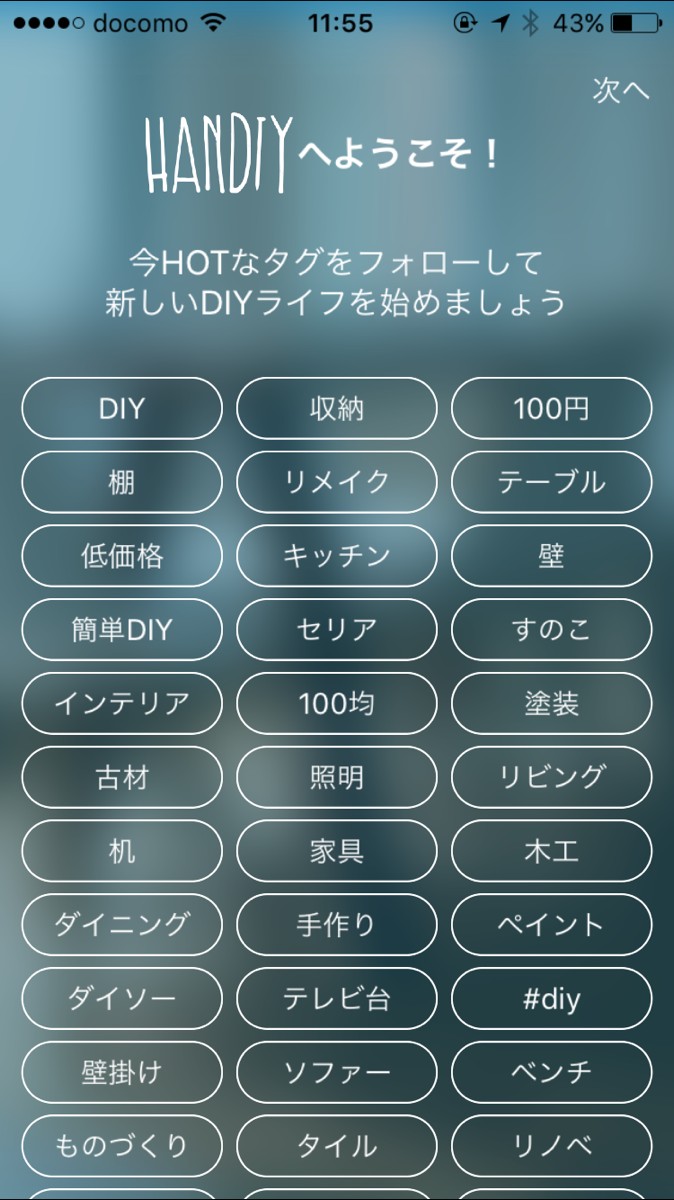Select the 塗装 tag
The image size is (674, 1200).
[x=552, y=704]
